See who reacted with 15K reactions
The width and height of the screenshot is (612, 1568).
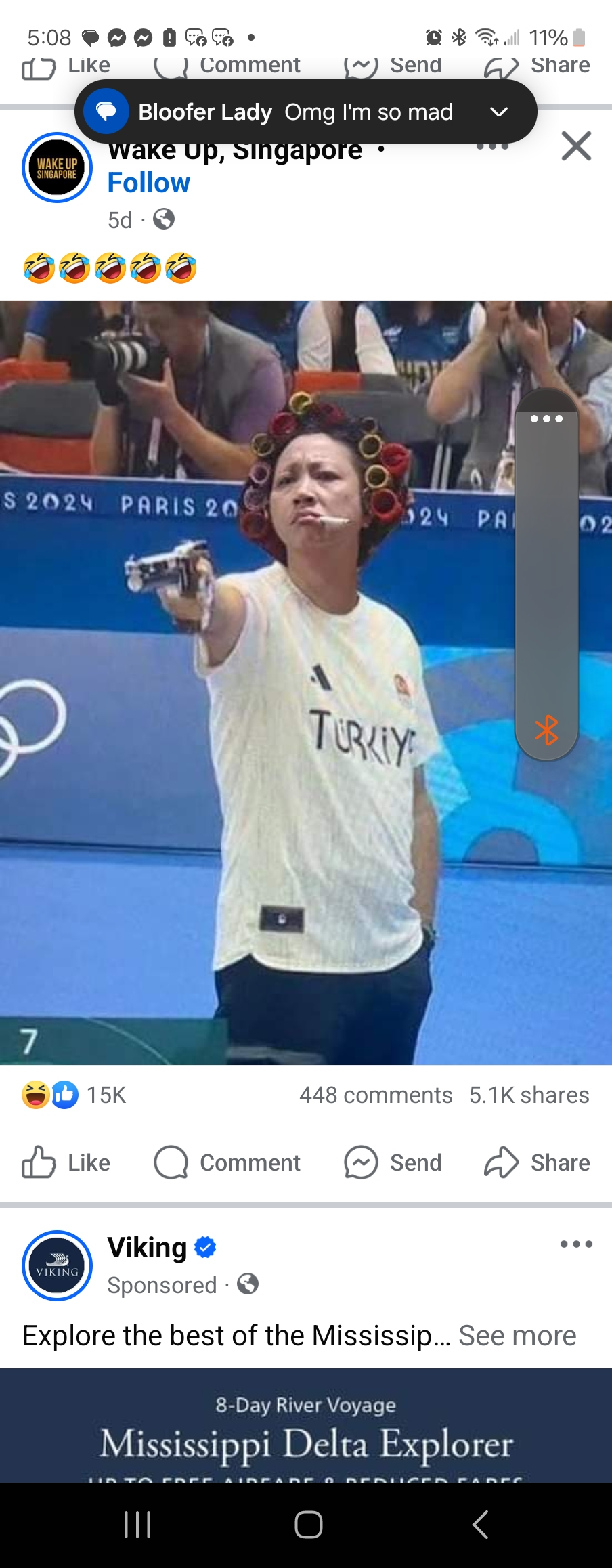pyautogui.click(x=74, y=1095)
